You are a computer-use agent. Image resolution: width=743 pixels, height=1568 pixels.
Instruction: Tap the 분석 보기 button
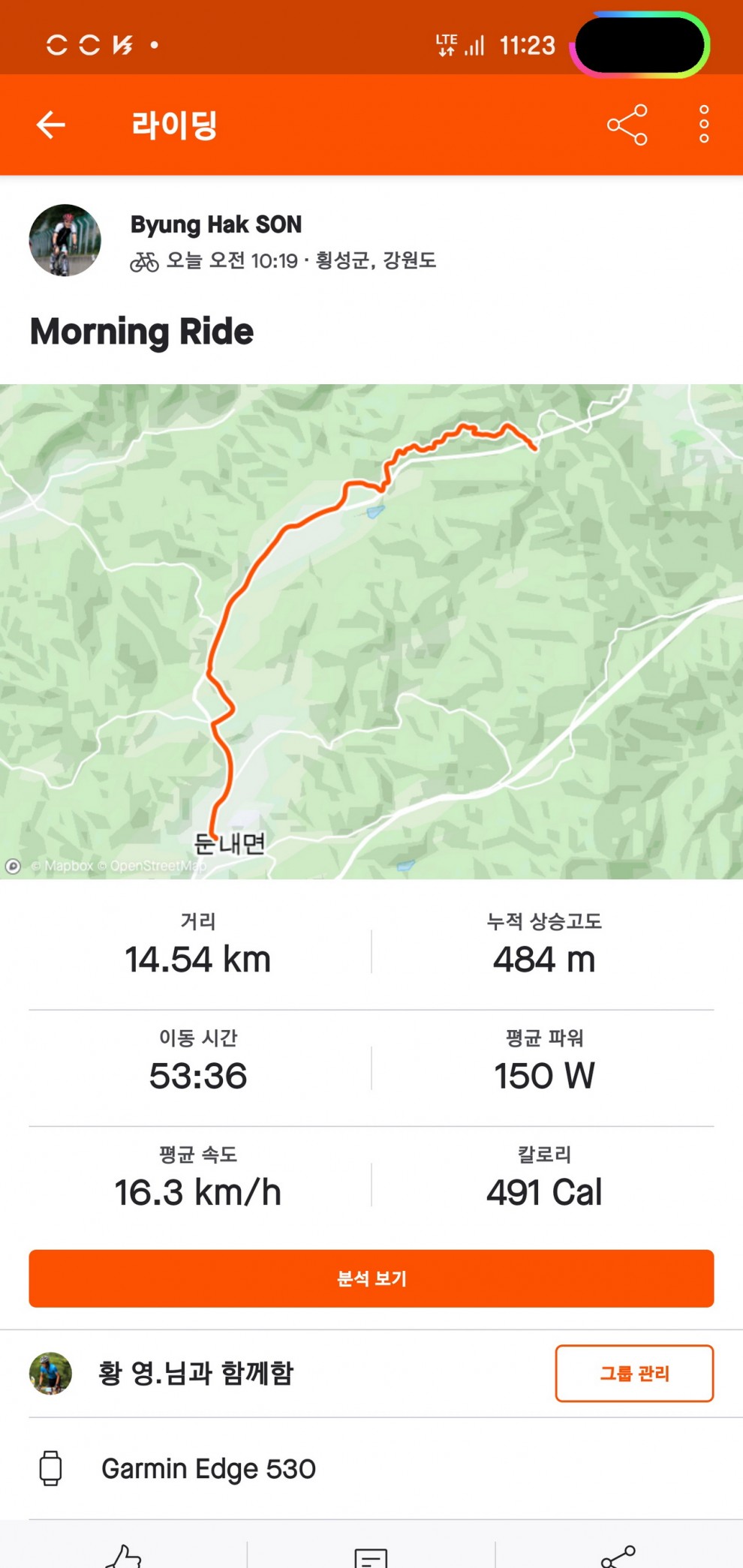point(371,1278)
